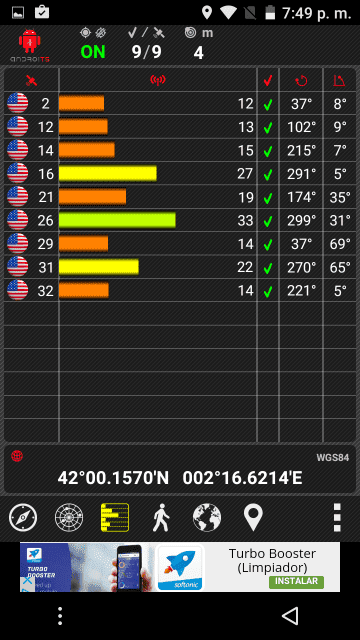Open the walking speed view
Image resolution: width=360 pixels, height=640 pixels.
(162, 518)
